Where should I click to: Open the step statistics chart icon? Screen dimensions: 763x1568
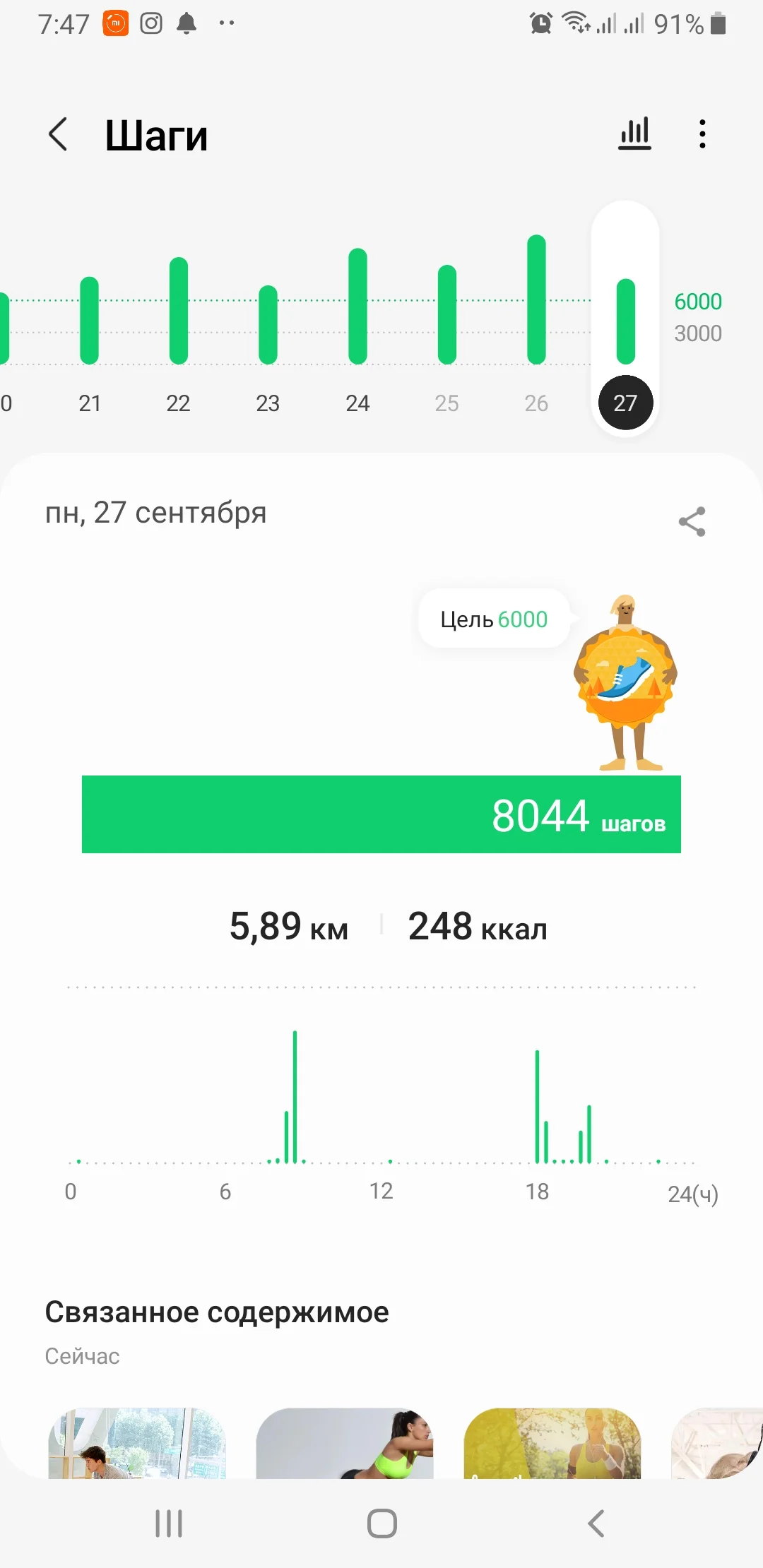point(634,133)
